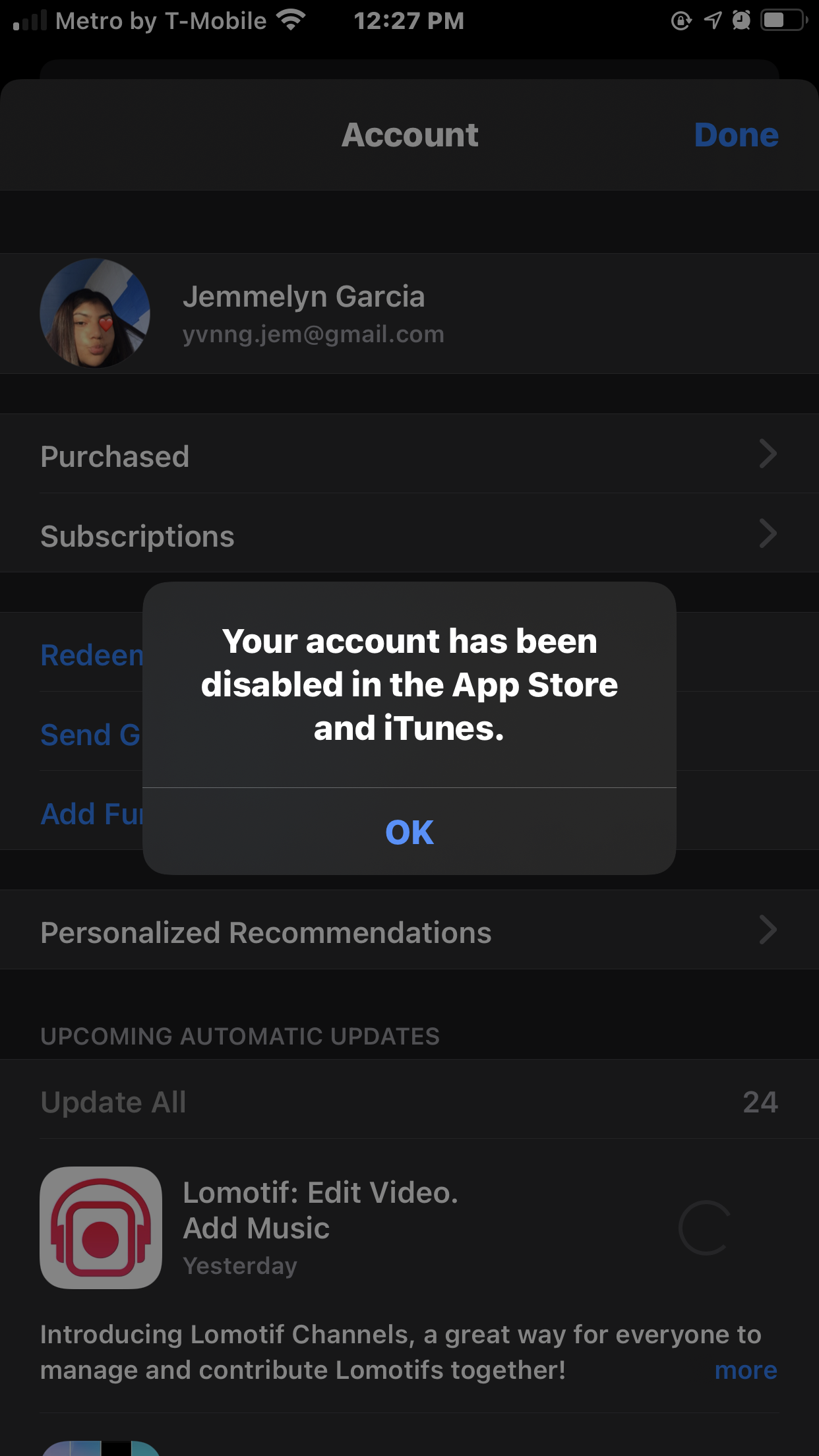Image resolution: width=819 pixels, height=1456 pixels.
Task: Tap Done to close Account
Action: [736, 135]
